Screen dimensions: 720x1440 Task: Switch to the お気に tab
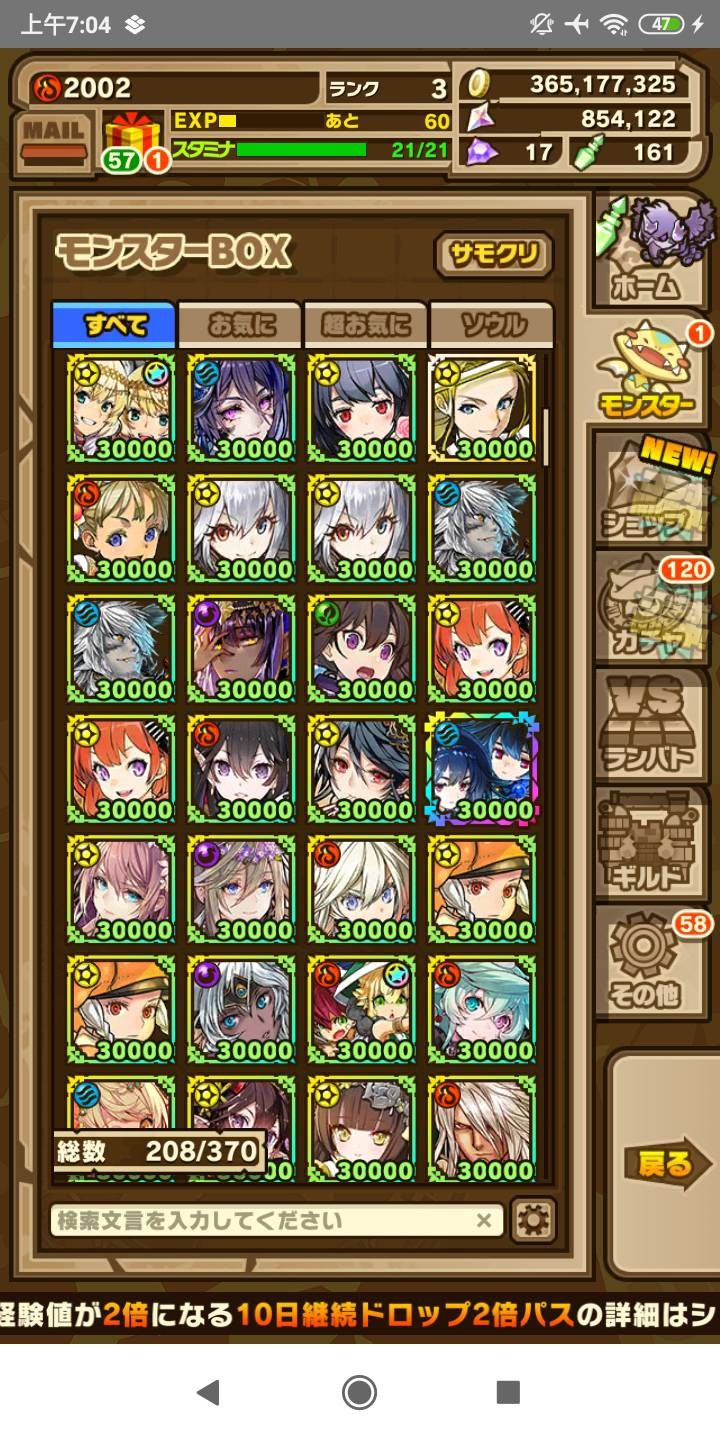click(240, 324)
